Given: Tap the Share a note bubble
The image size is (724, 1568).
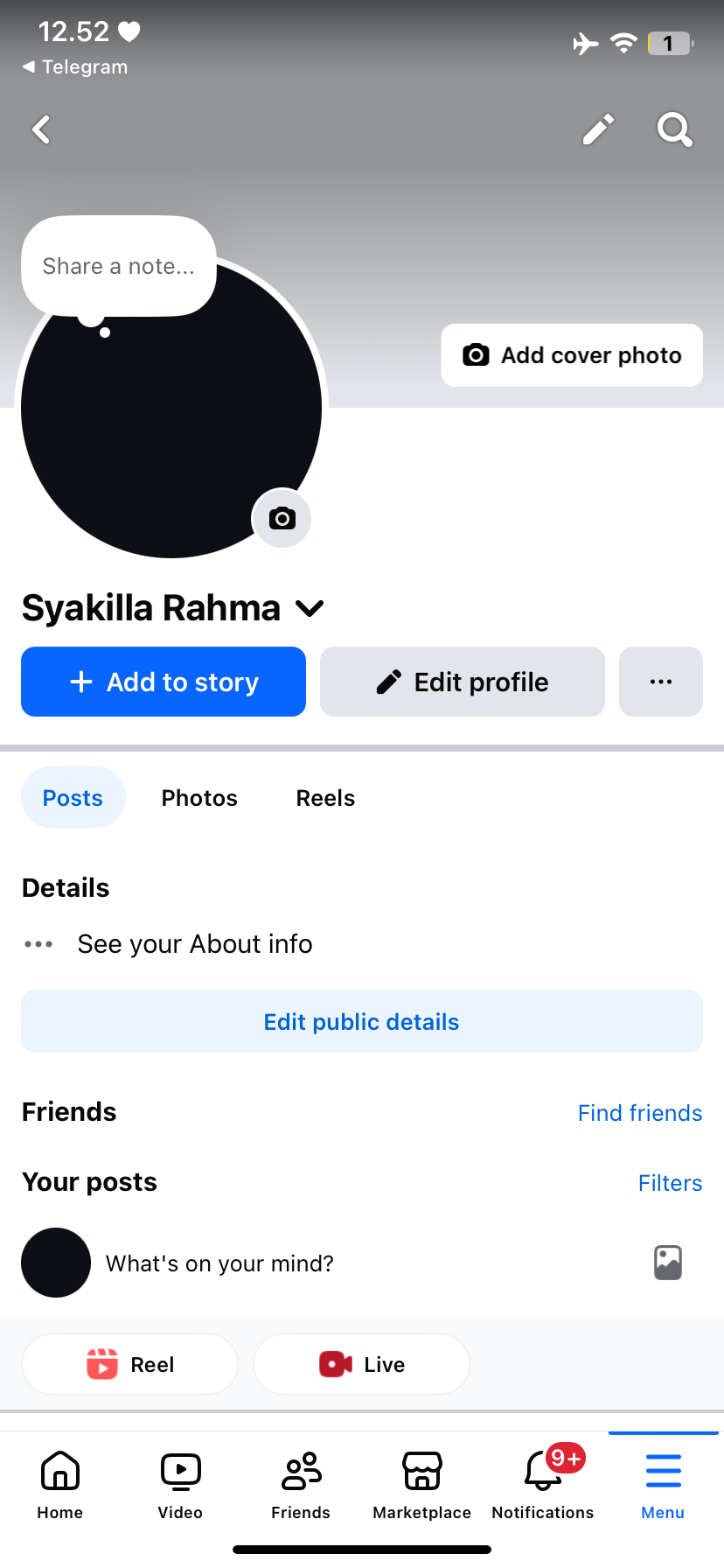Looking at the screenshot, I should (x=119, y=266).
